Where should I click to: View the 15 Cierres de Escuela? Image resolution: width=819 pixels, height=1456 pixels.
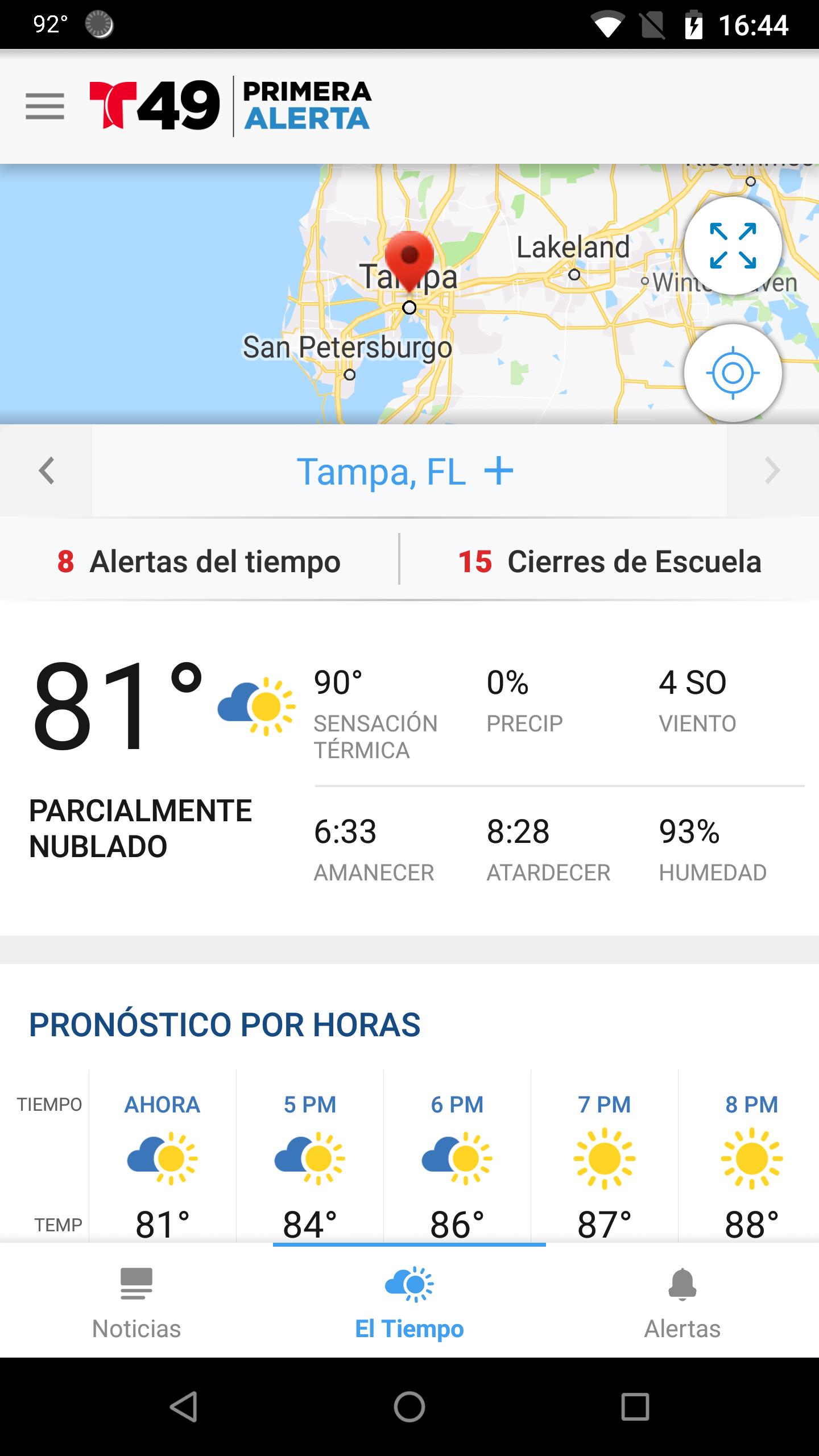(x=610, y=561)
